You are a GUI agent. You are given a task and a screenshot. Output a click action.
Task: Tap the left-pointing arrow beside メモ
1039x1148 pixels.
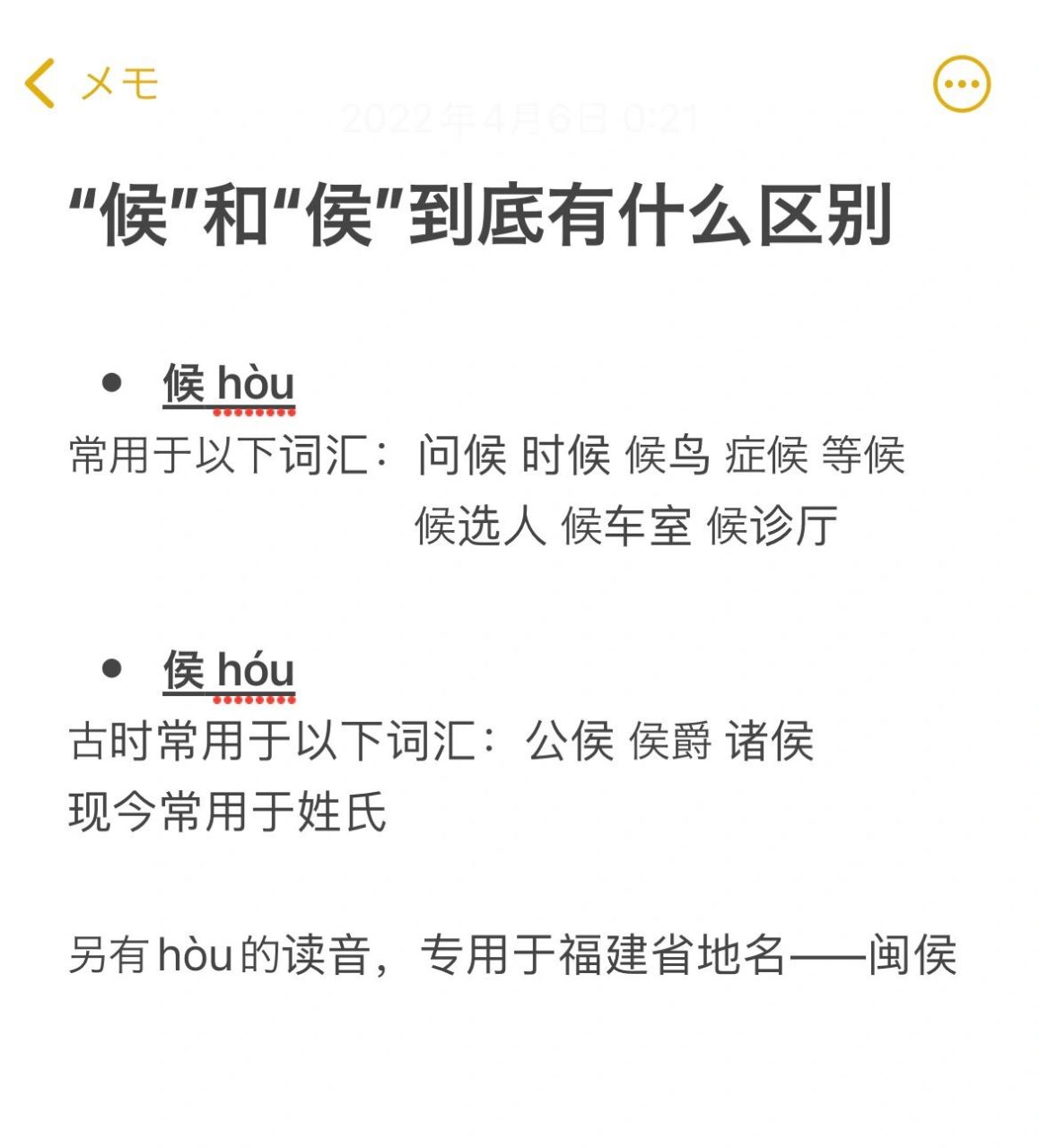coord(40,83)
